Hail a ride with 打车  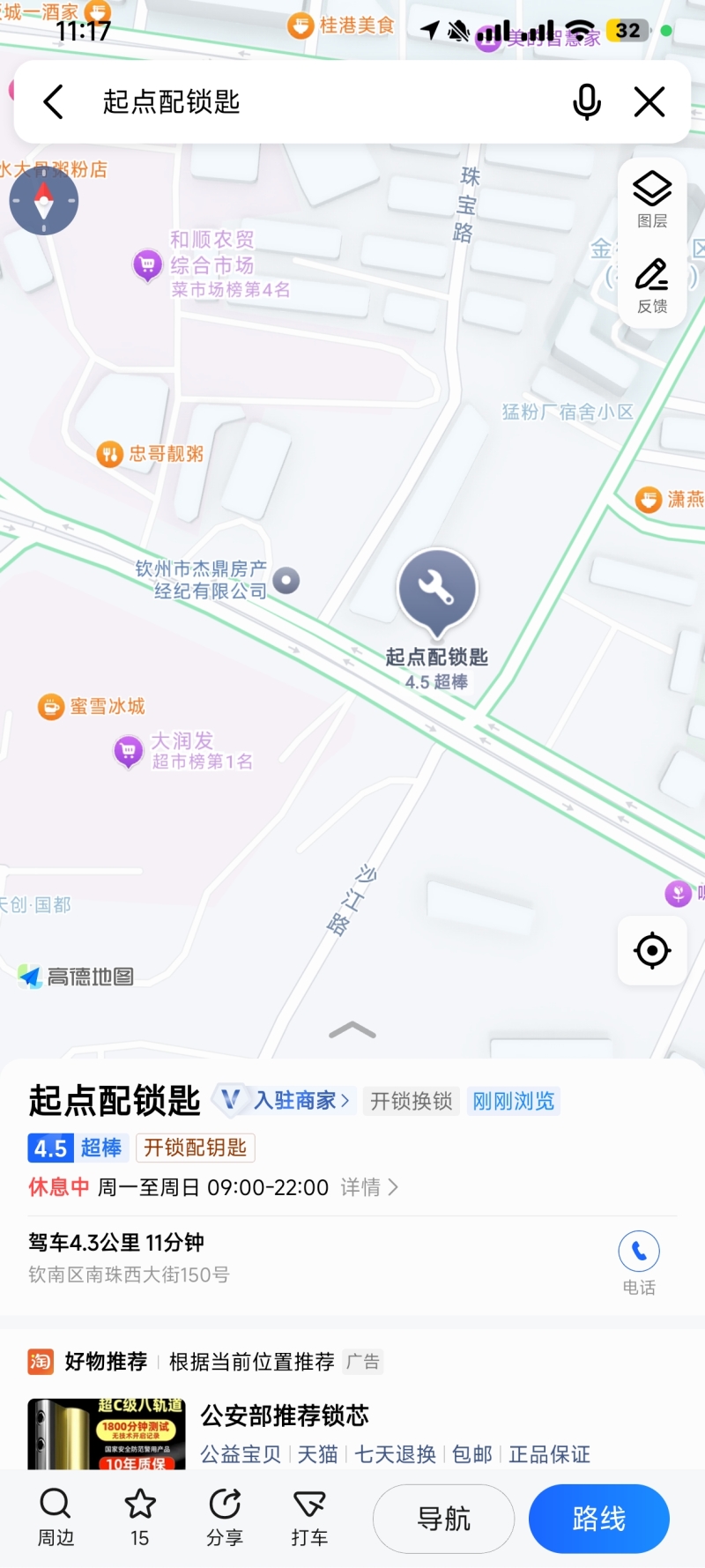[x=309, y=1518]
